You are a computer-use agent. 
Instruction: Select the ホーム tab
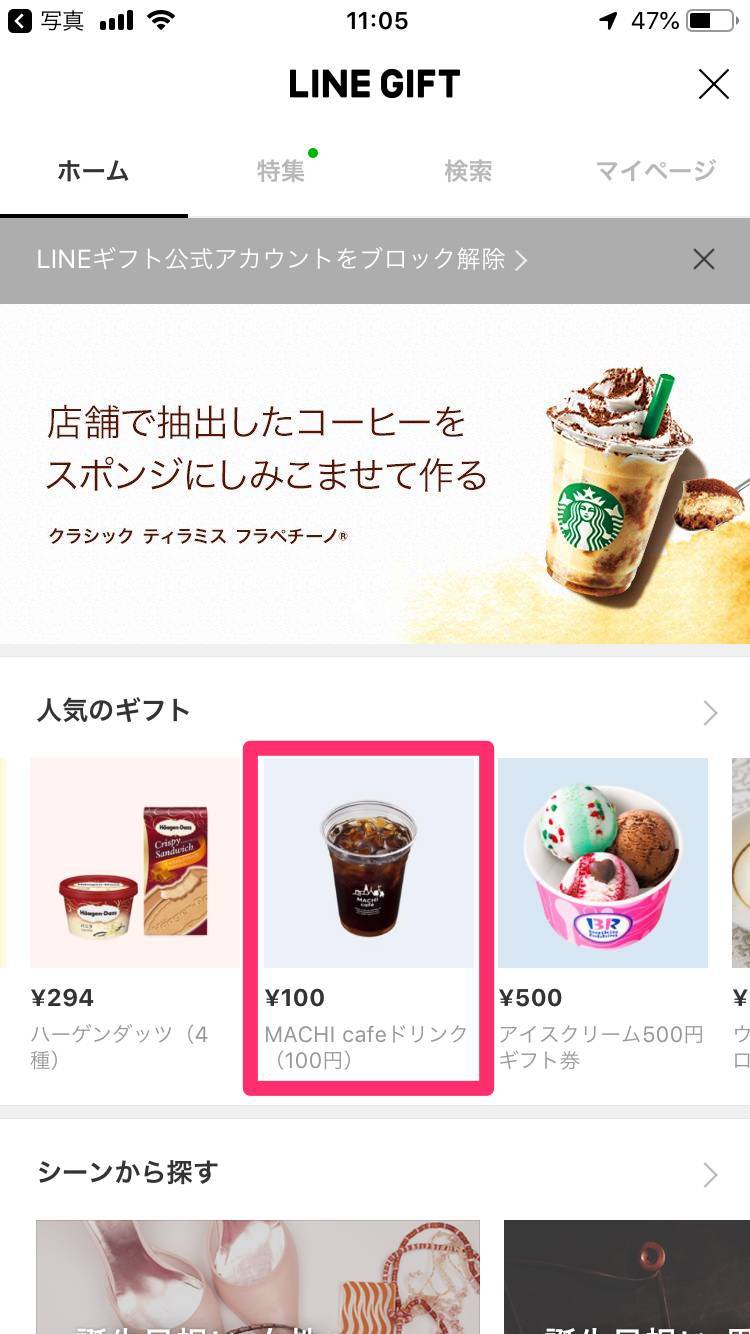coord(93,171)
